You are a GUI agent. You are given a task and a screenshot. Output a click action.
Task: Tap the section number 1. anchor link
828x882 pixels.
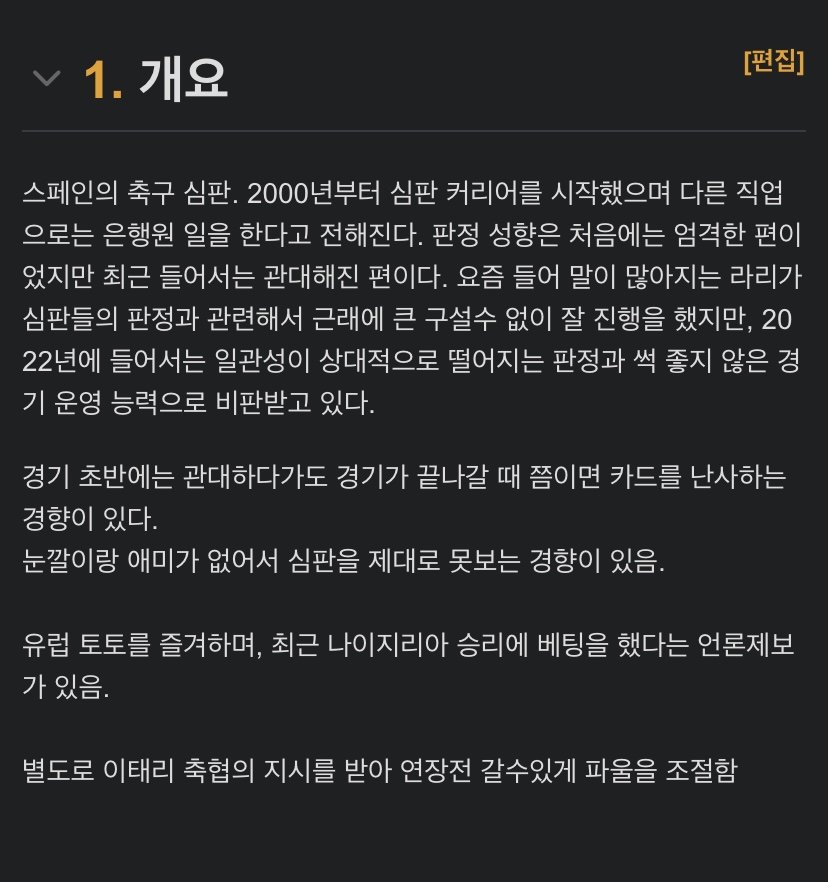coord(103,80)
